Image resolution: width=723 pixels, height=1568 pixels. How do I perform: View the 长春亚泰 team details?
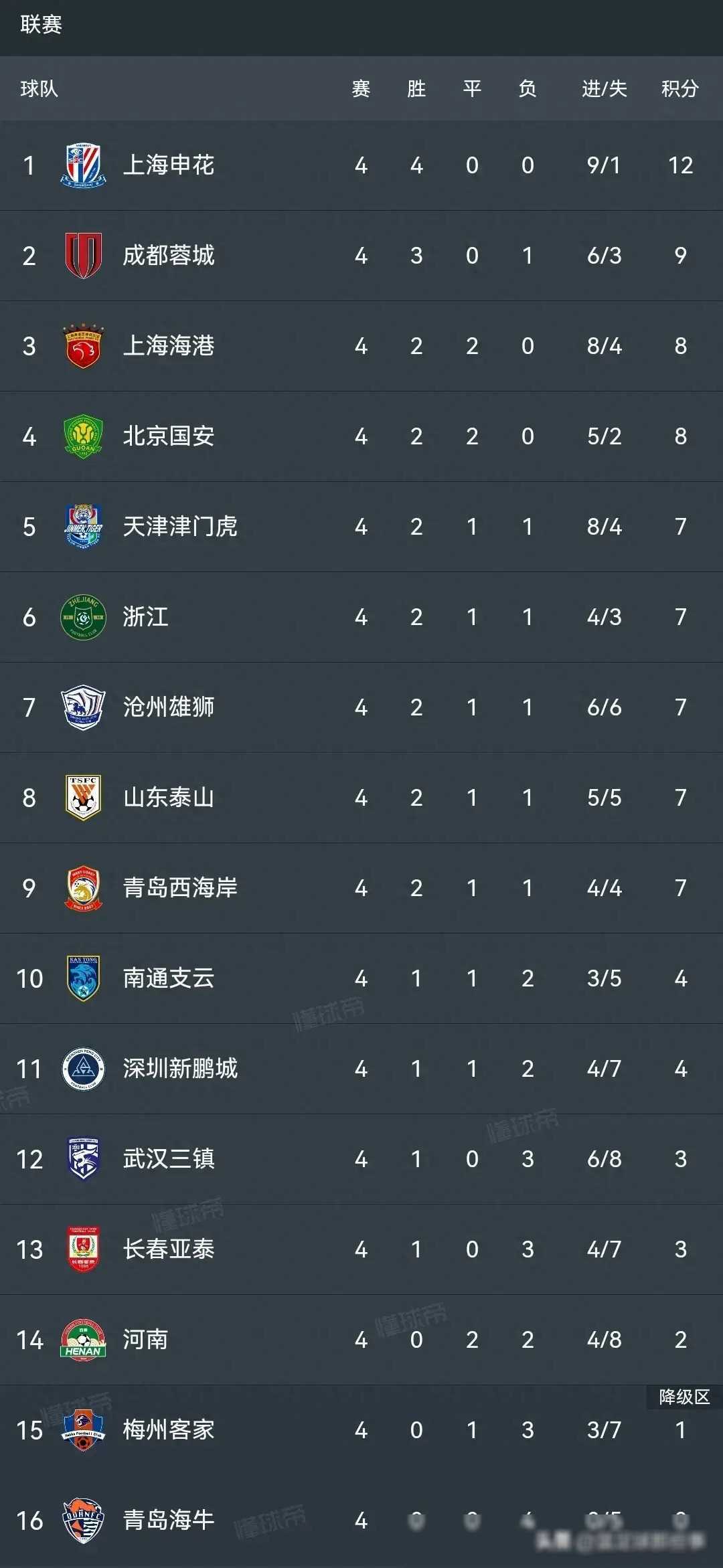(x=169, y=1249)
